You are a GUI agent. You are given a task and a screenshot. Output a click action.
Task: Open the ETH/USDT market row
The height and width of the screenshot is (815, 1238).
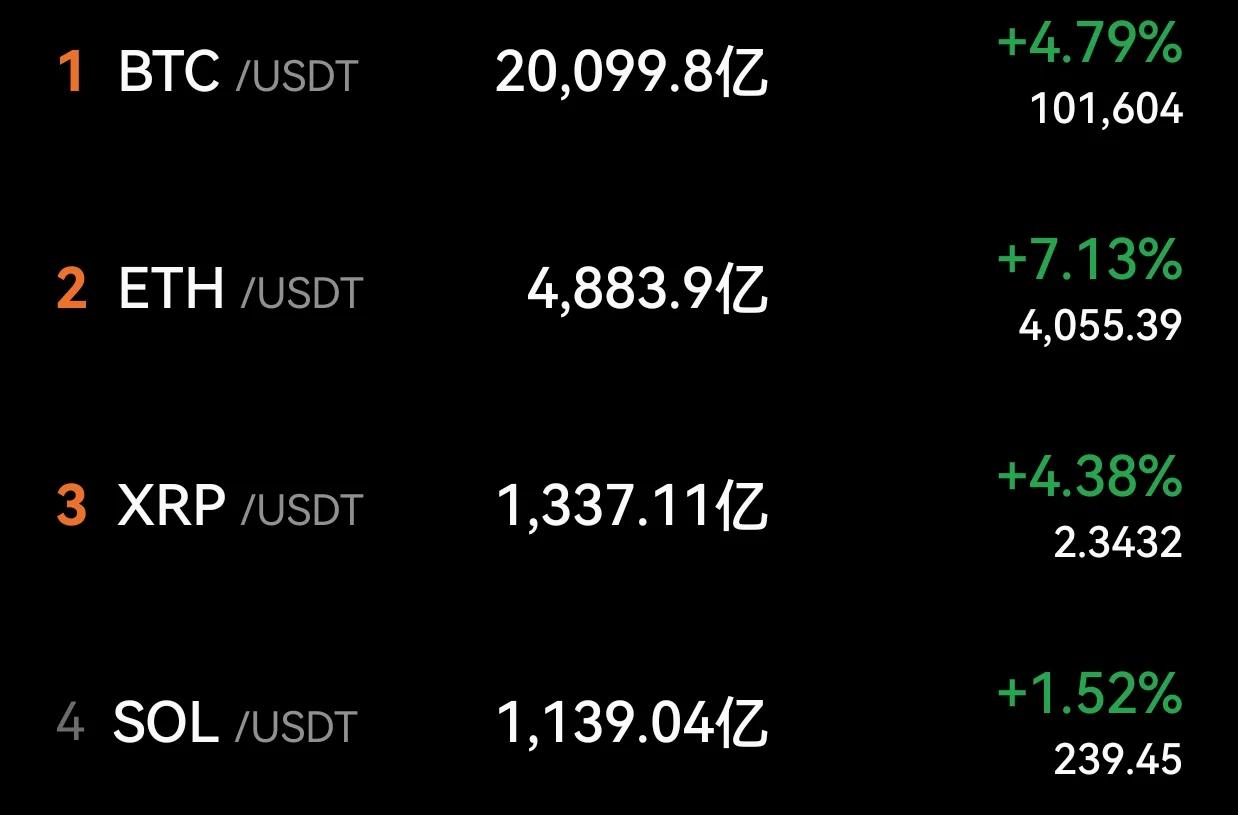(x=240, y=290)
